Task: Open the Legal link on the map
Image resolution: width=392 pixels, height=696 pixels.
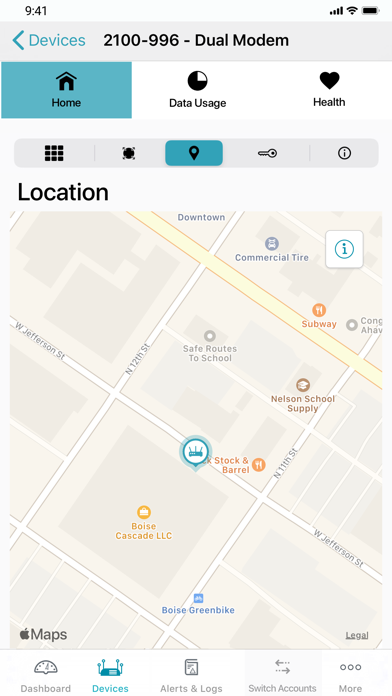Action: point(357,635)
